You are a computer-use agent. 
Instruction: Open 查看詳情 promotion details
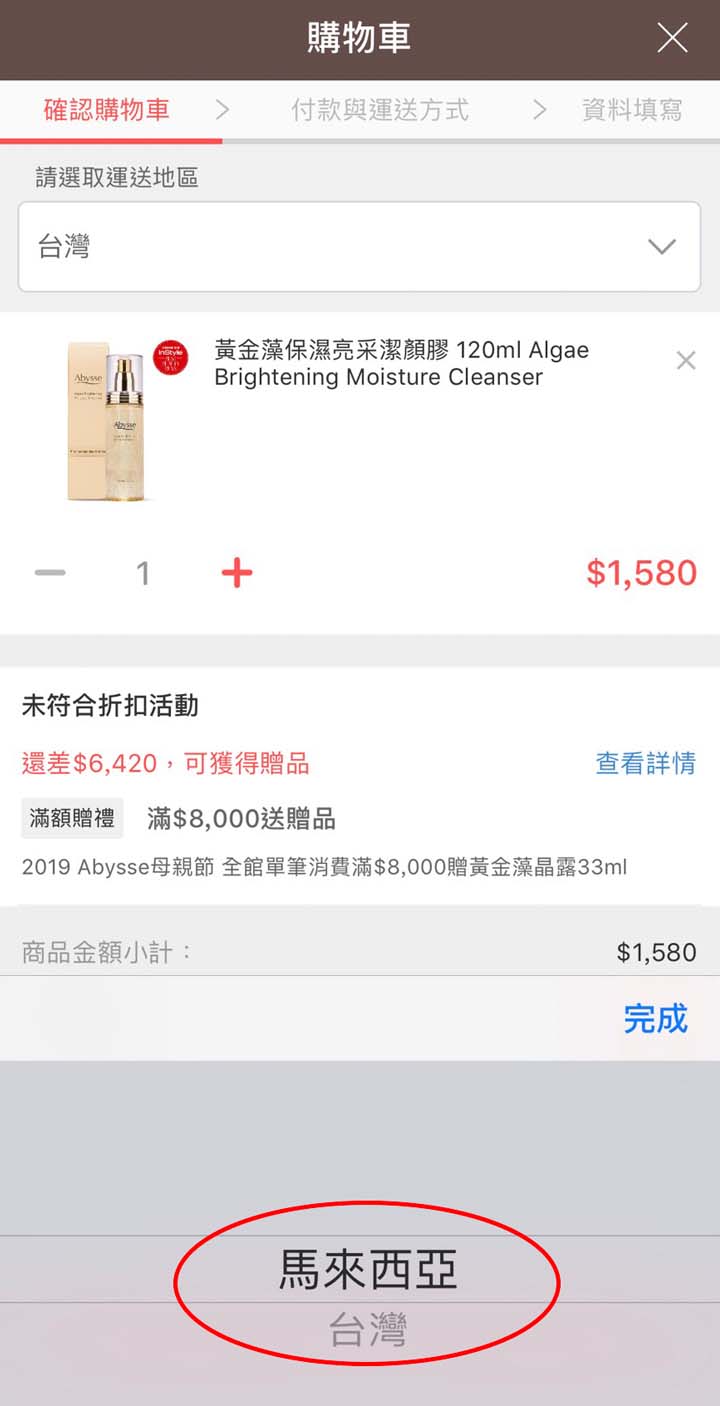tap(645, 763)
